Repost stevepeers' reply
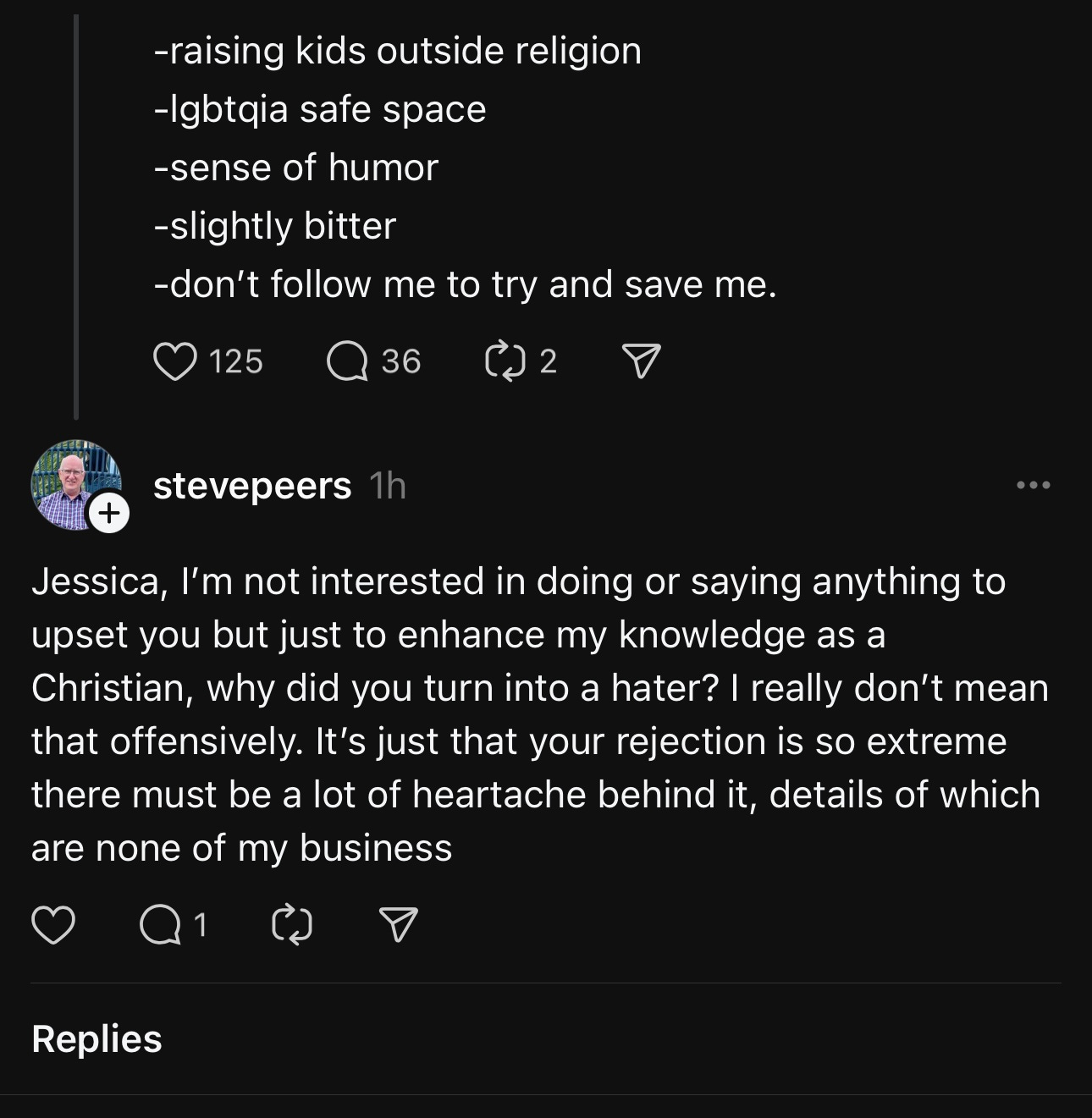 [x=292, y=924]
